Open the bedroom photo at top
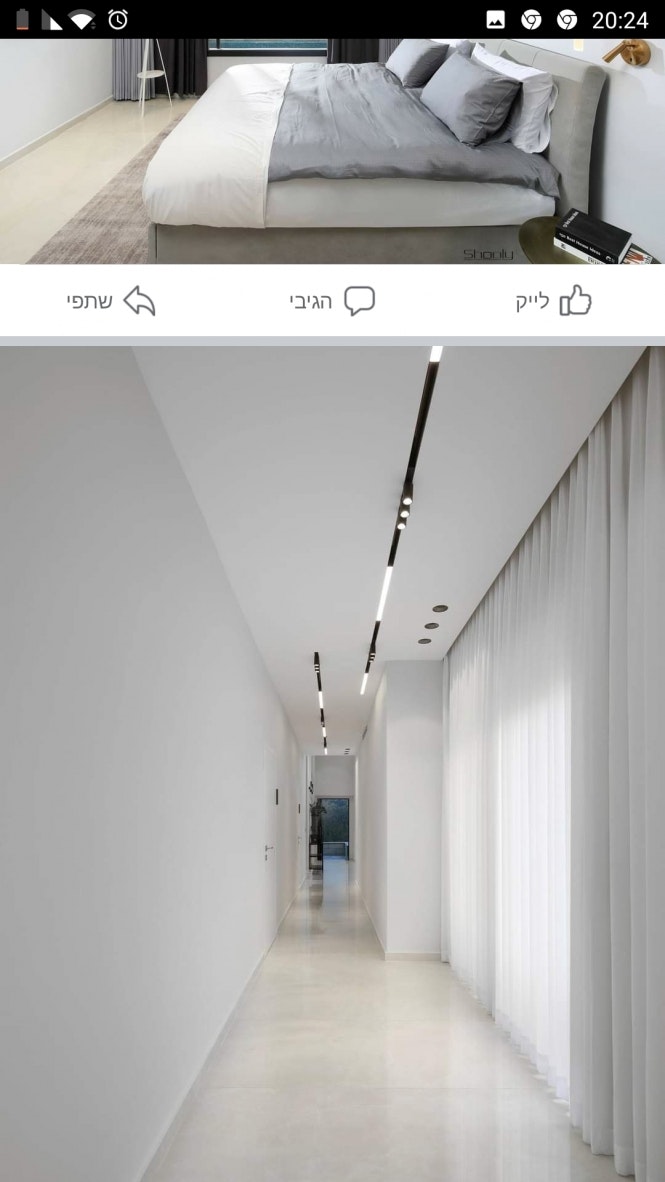 point(332,151)
